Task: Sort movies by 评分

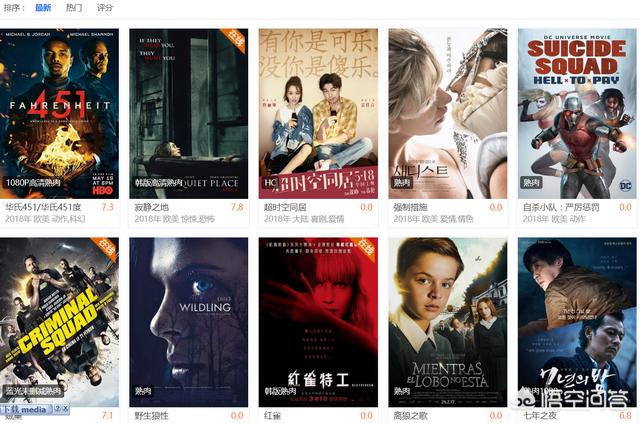Action: tap(105, 8)
